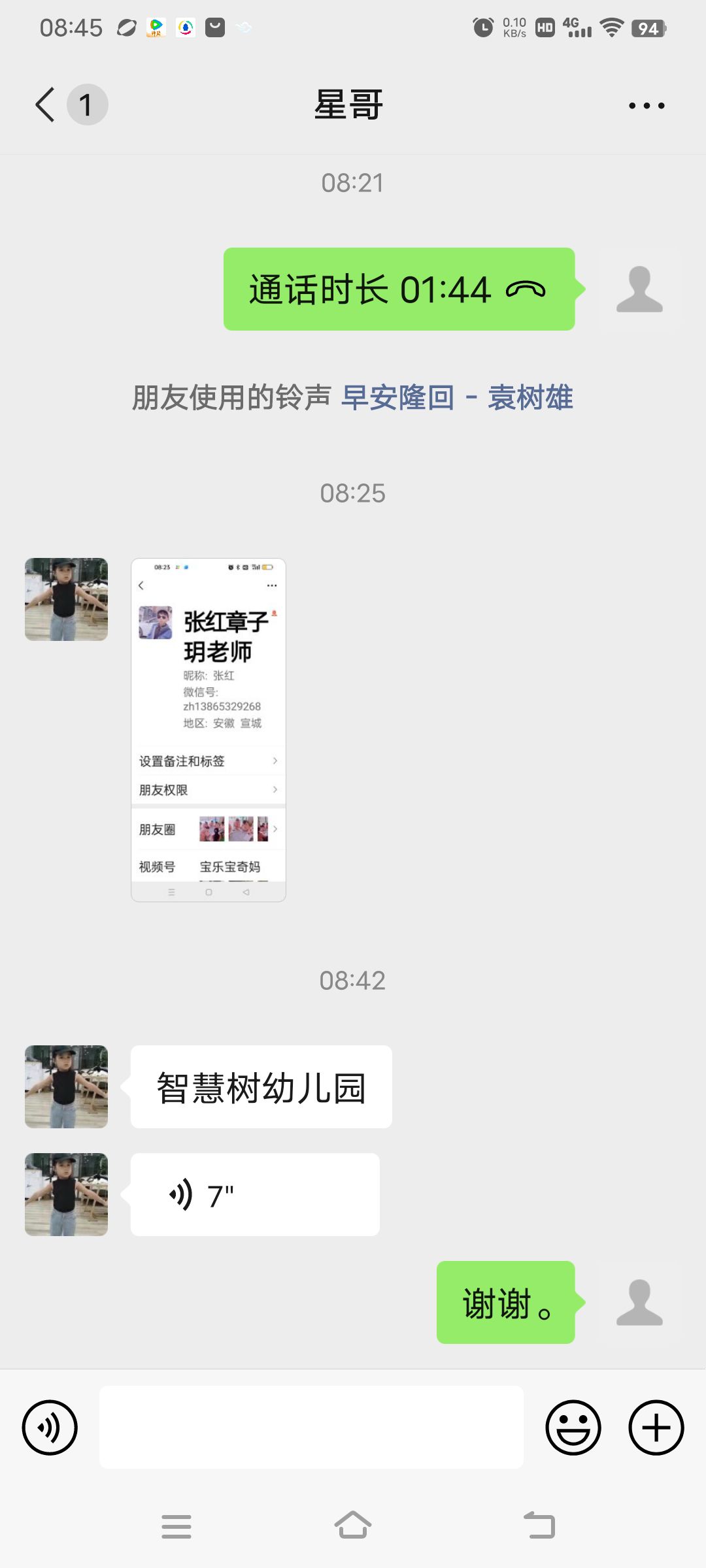
Task: Open the shared profile screenshot image
Action: (209, 730)
